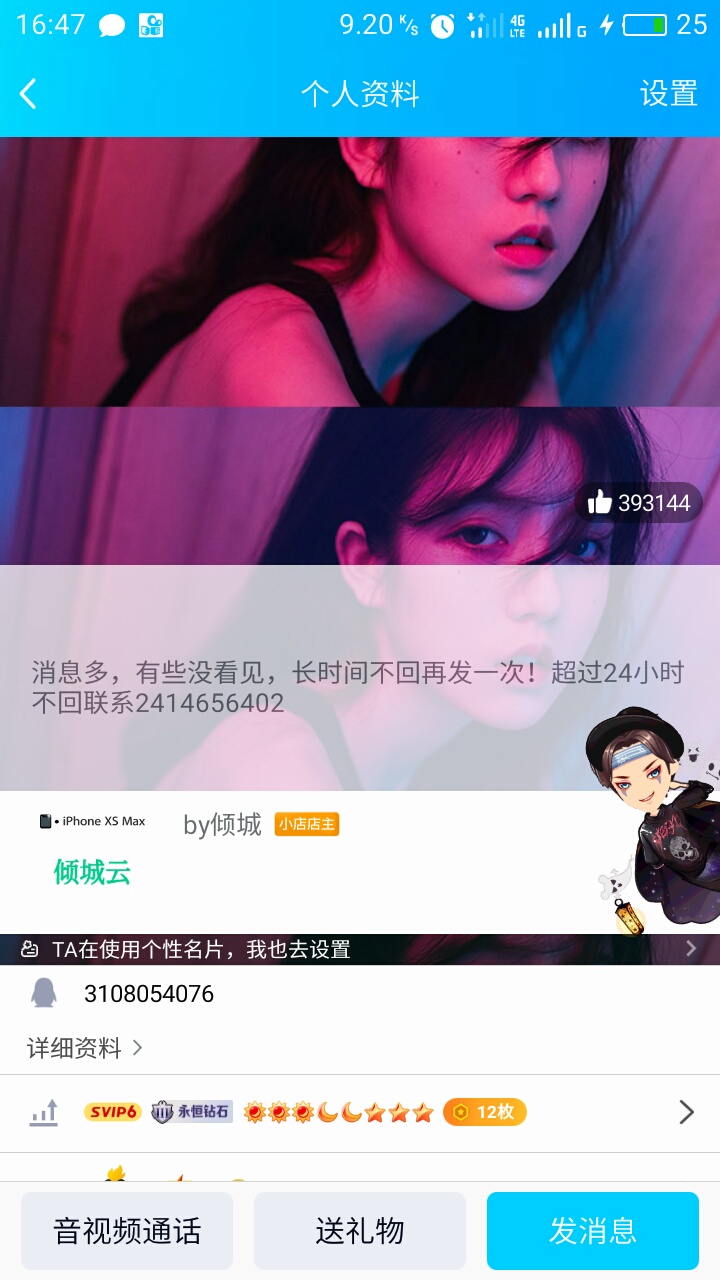Open 设置 in the top bar
The width and height of the screenshot is (720, 1280).
[669, 94]
